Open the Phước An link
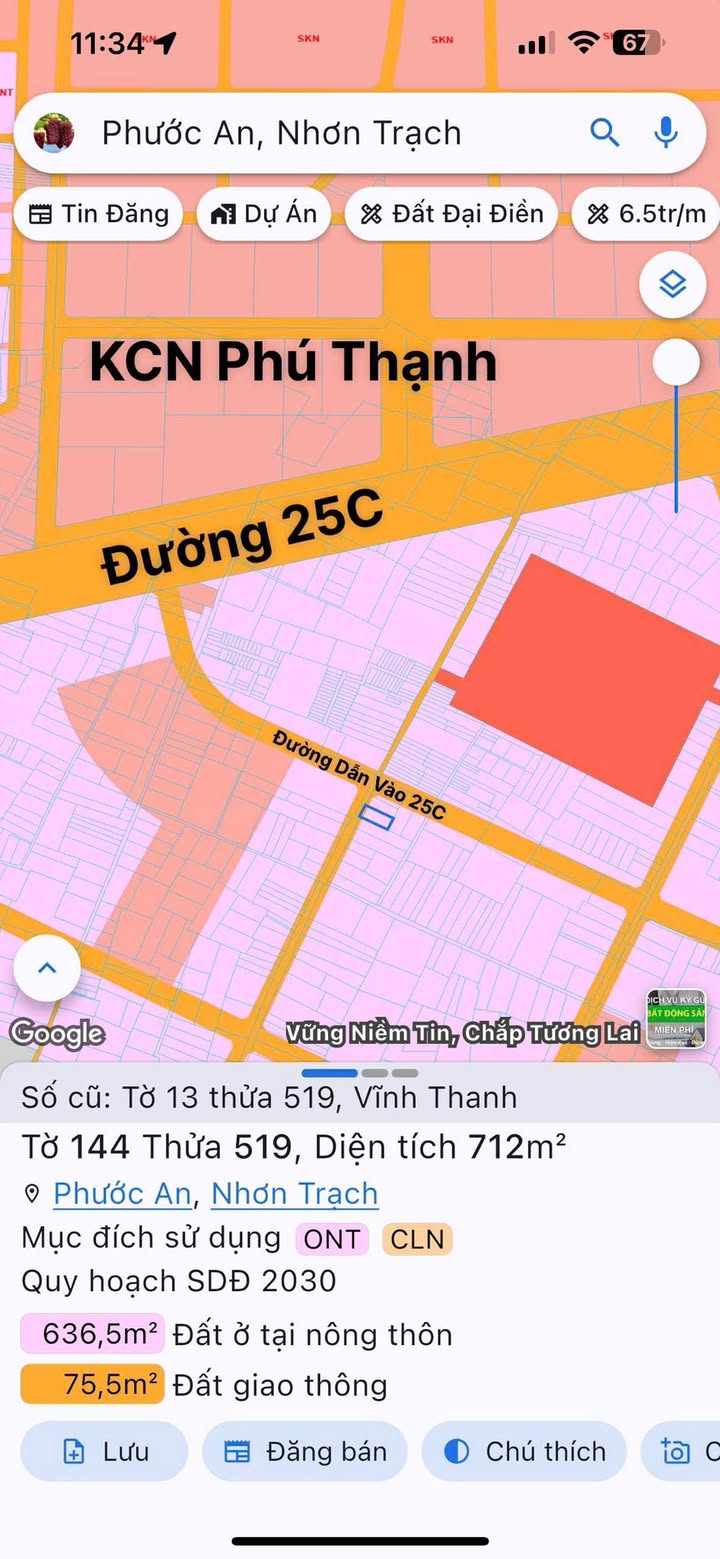The width and height of the screenshot is (720, 1559). click(122, 1193)
